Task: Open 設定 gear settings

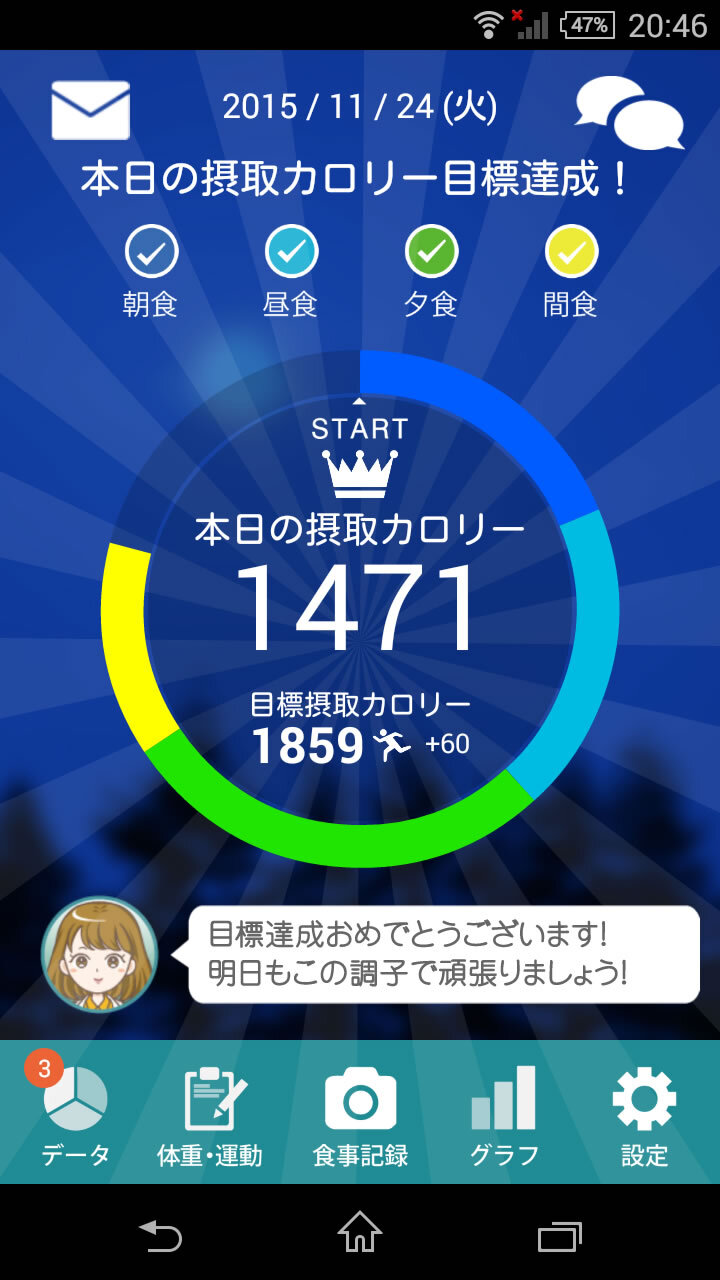Action: click(645, 1110)
